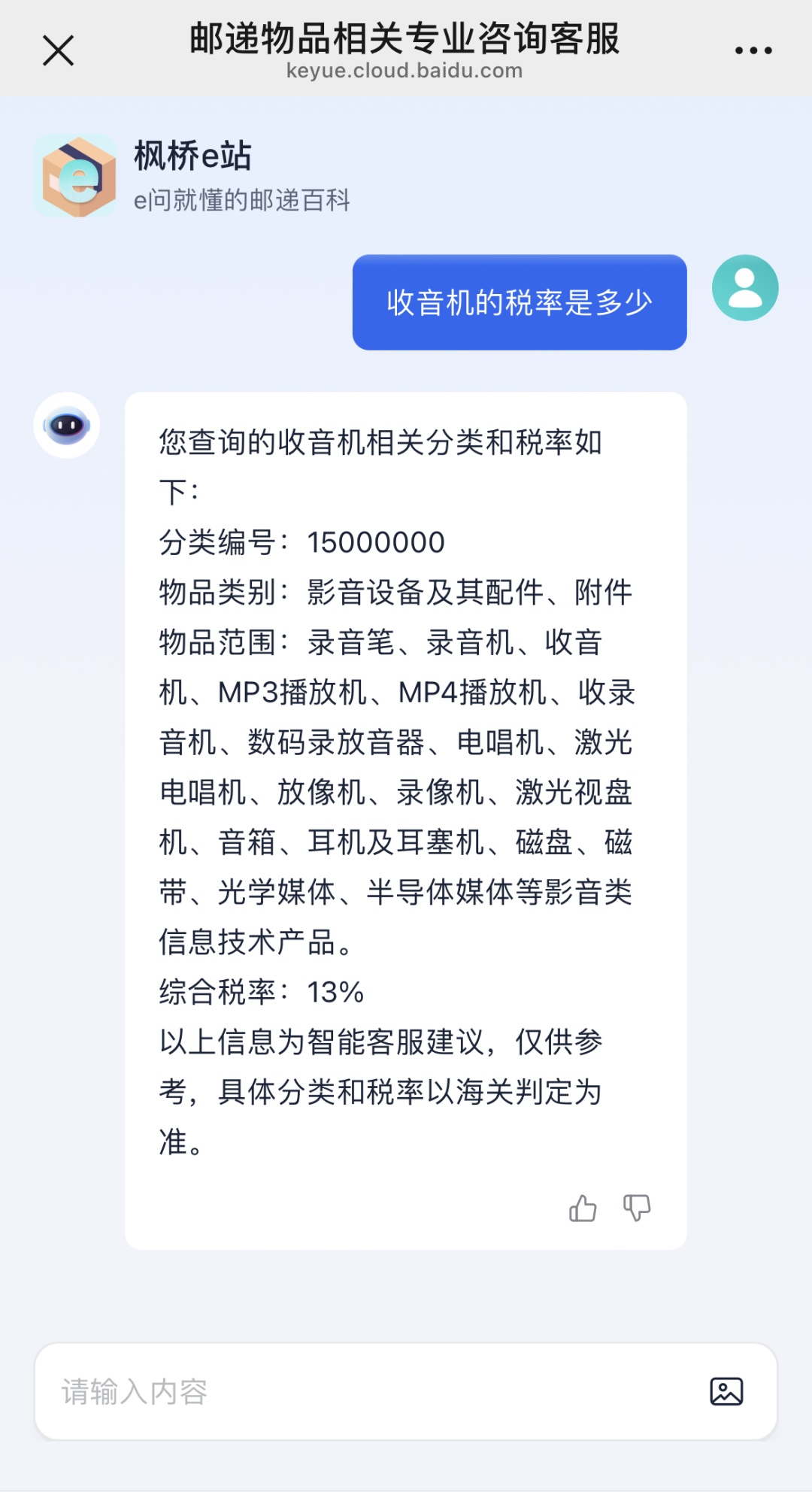The width and height of the screenshot is (812, 1492).
Task: Like the bot's tax rate answer
Action: coord(583,1208)
